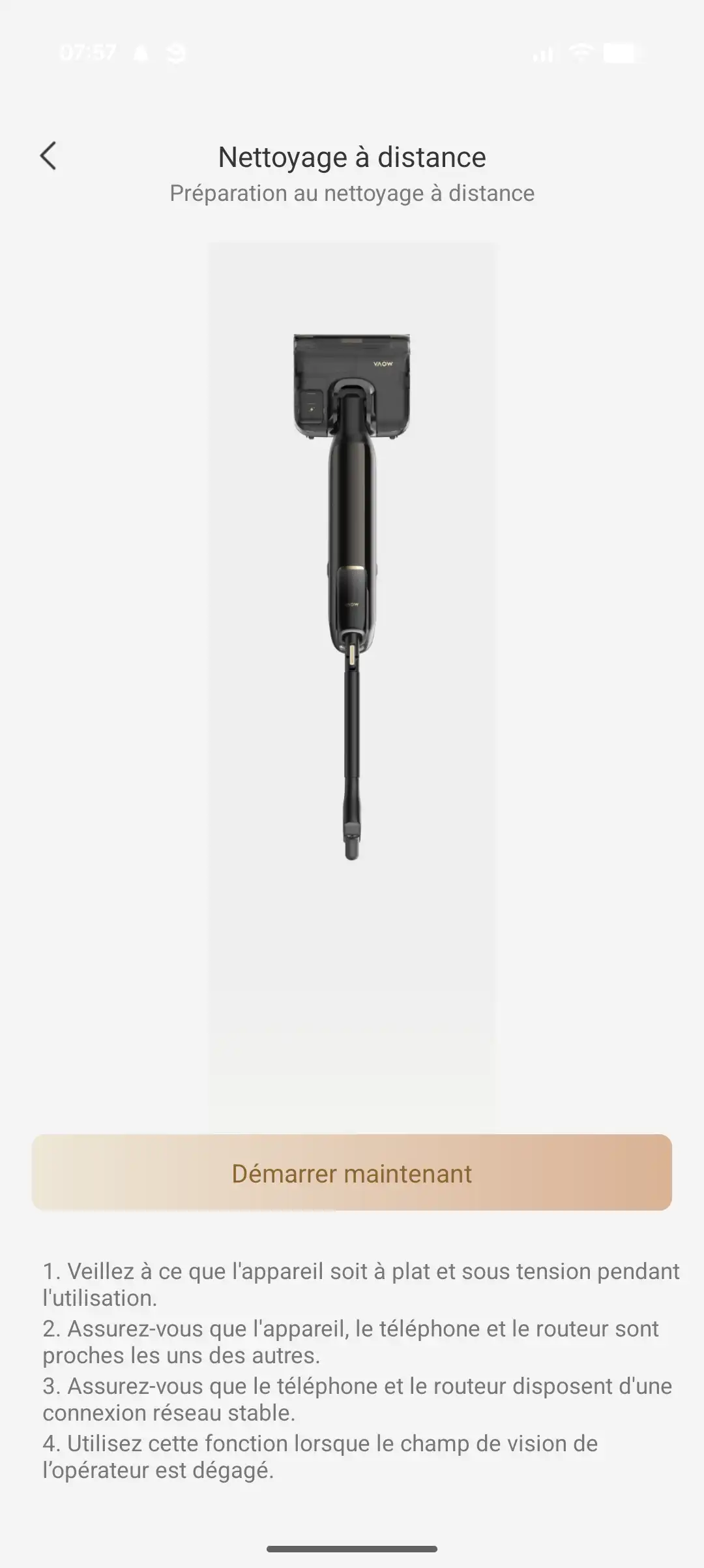Go back from Nettoyage à distance
This screenshot has width=704, height=1568.
(x=48, y=157)
